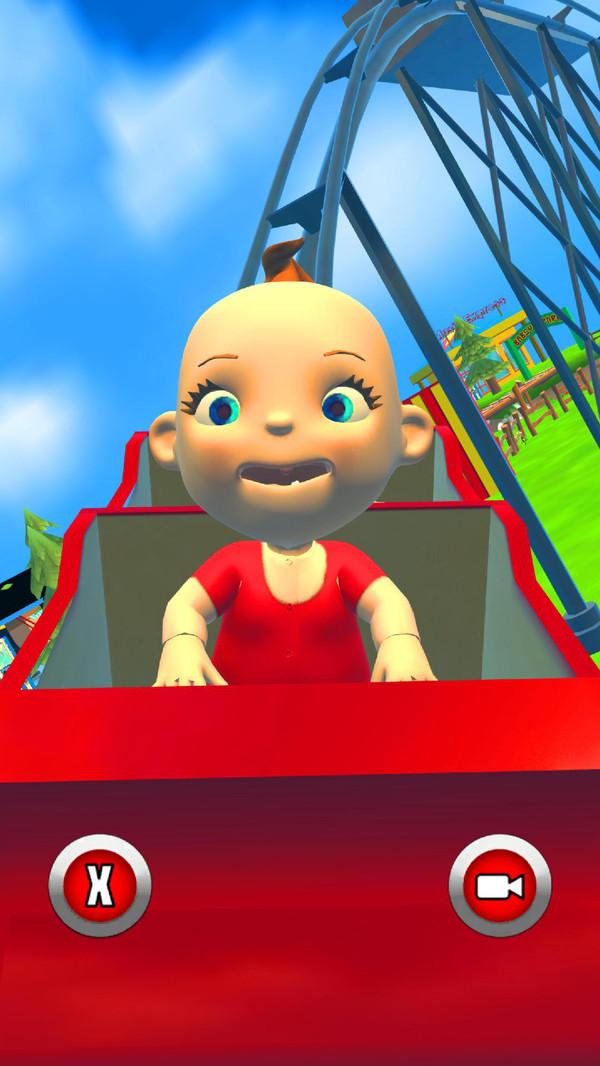Close the roller coaster ride with X
This screenshot has width=600, height=1066.
[x=100, y=885]
